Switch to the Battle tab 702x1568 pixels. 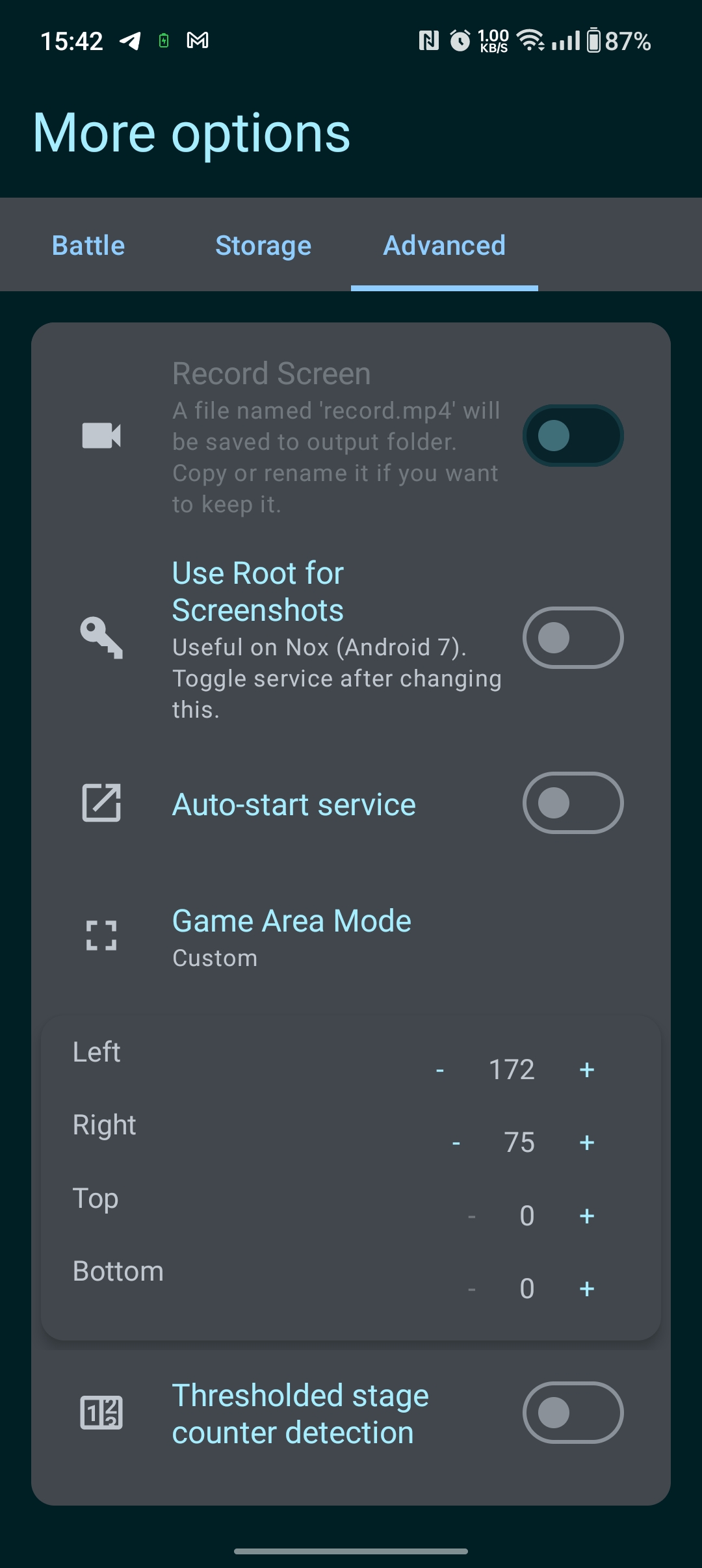pos(88,246)
